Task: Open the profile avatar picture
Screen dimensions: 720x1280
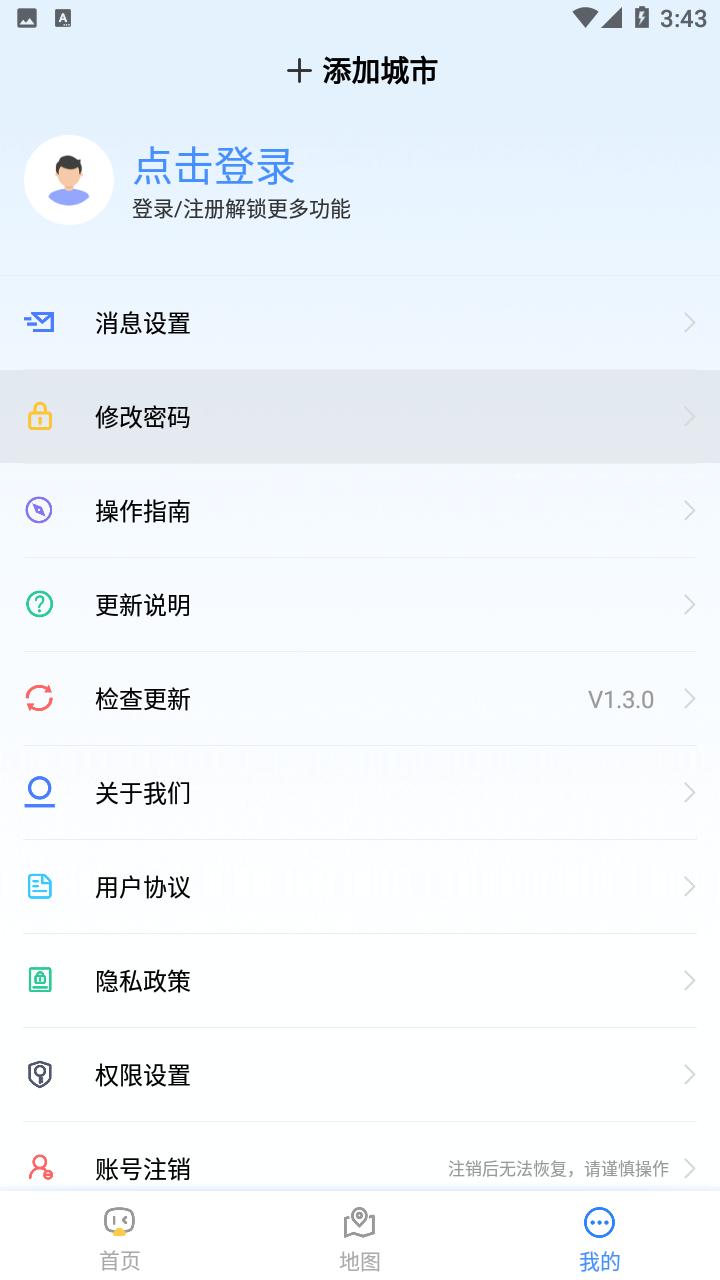Action: tap(69, 180)
